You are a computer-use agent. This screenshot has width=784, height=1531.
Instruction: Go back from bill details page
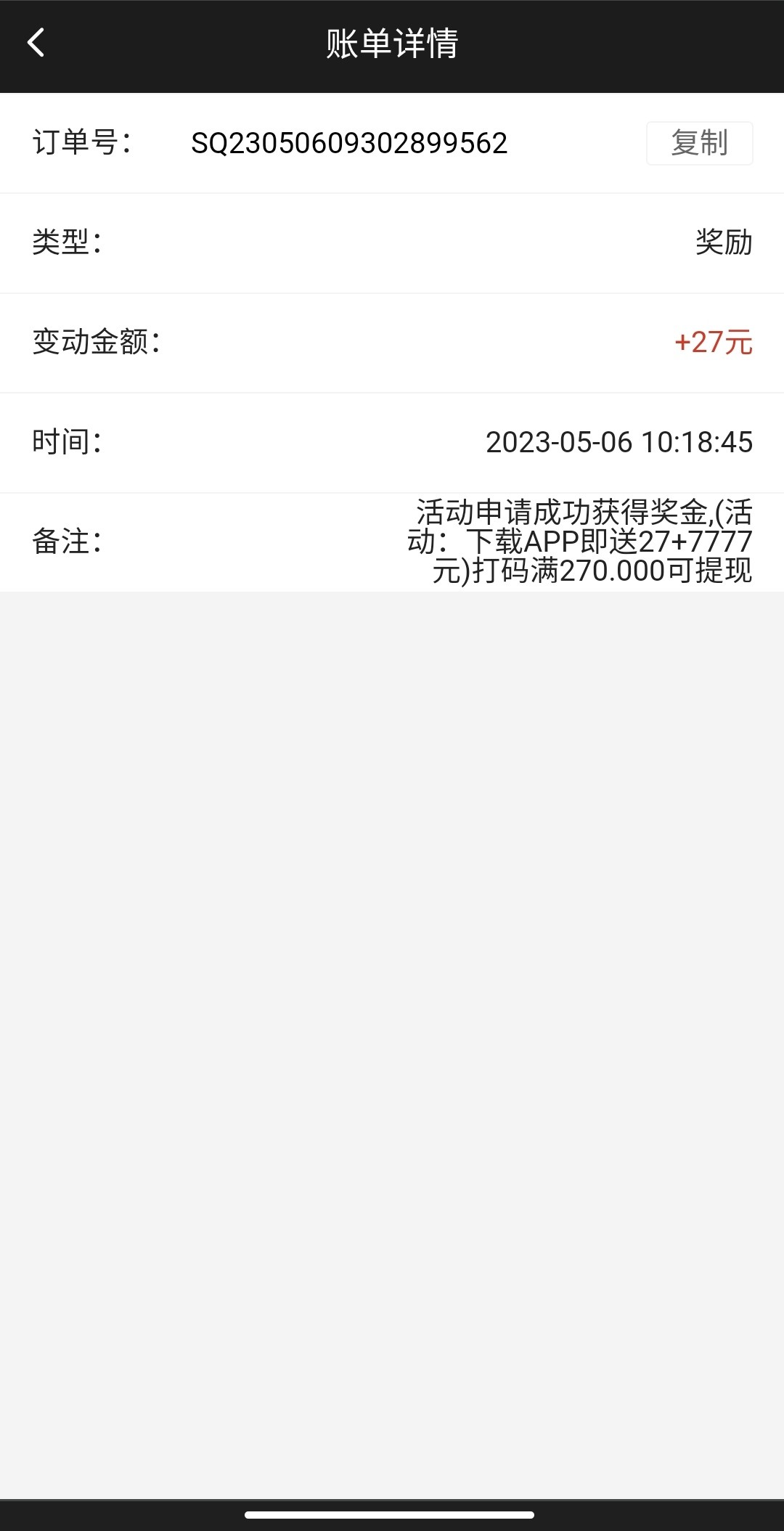coord(36,43)
